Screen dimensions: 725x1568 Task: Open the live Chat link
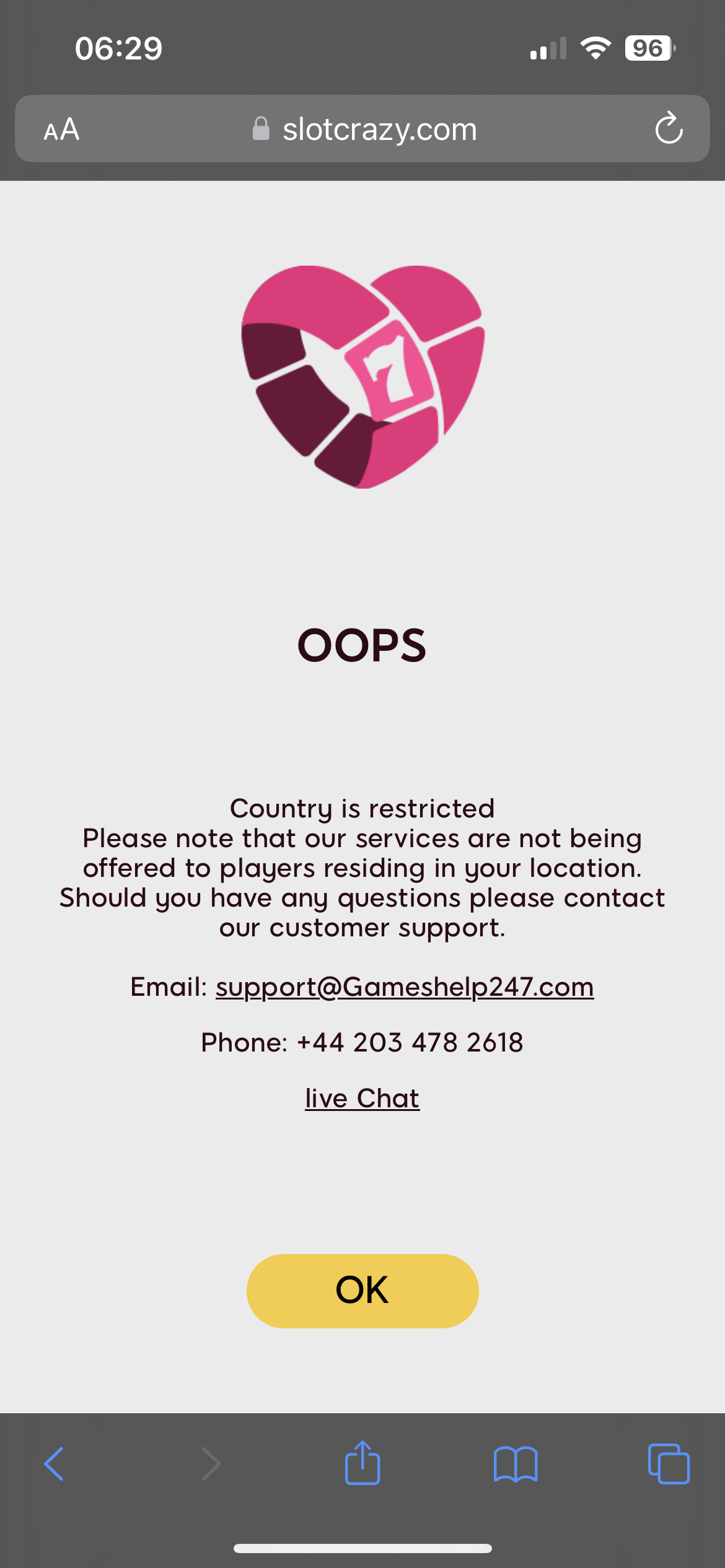tap(362, 1098)
